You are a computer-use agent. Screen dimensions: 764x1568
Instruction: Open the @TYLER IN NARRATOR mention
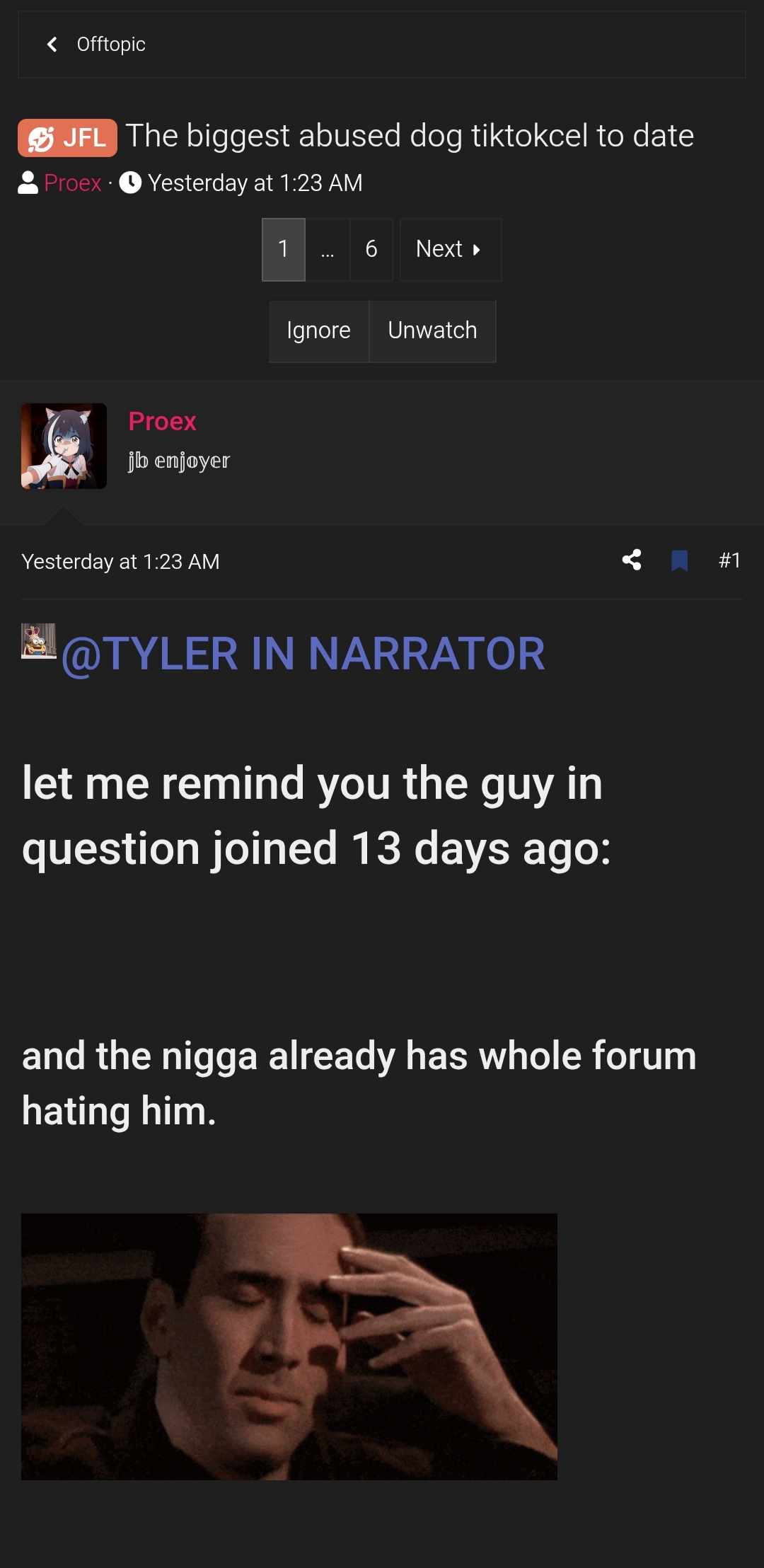click(303, 653)
